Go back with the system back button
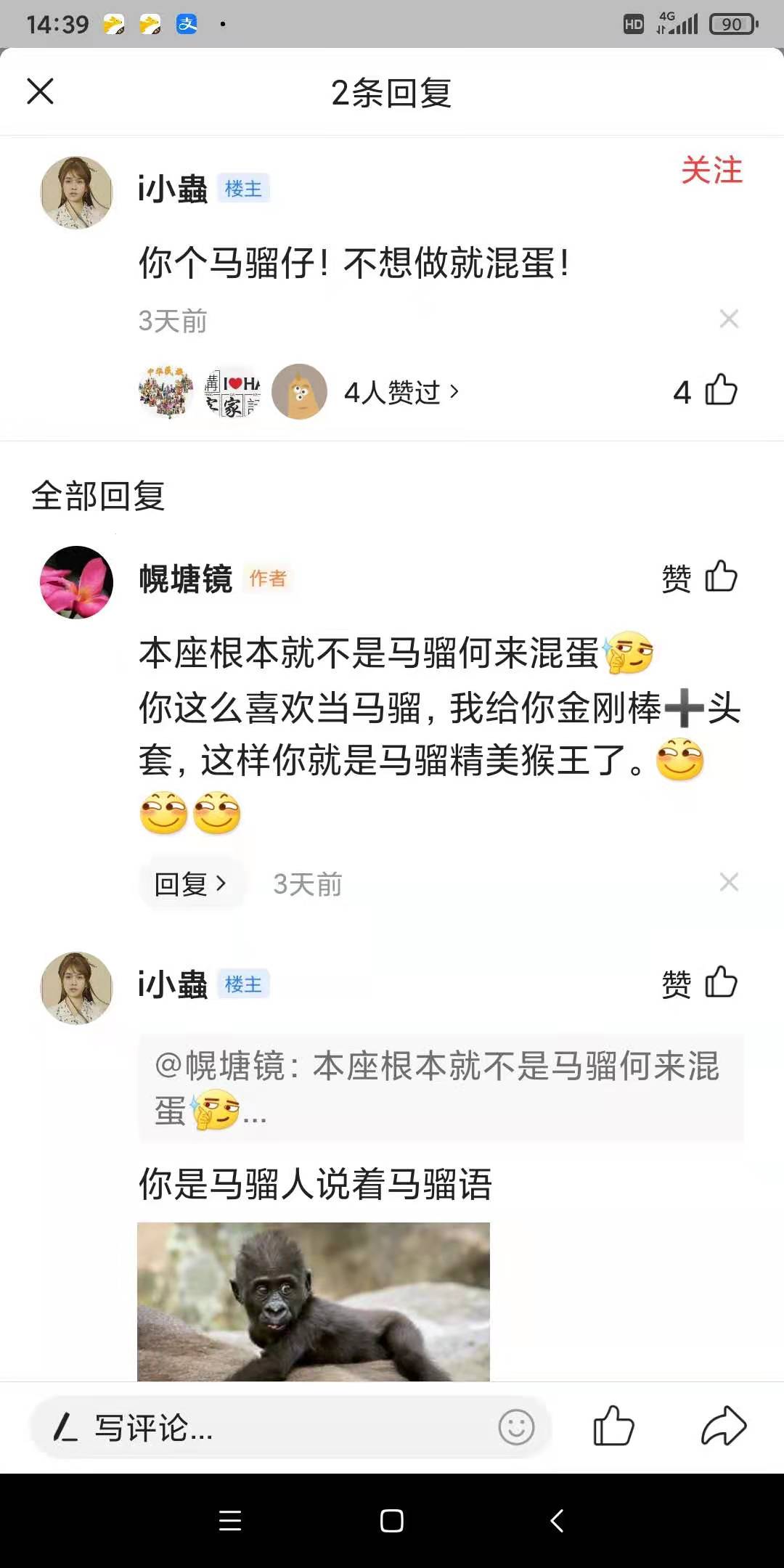This screenshot has height=1568, width=784. point(557,1520)
